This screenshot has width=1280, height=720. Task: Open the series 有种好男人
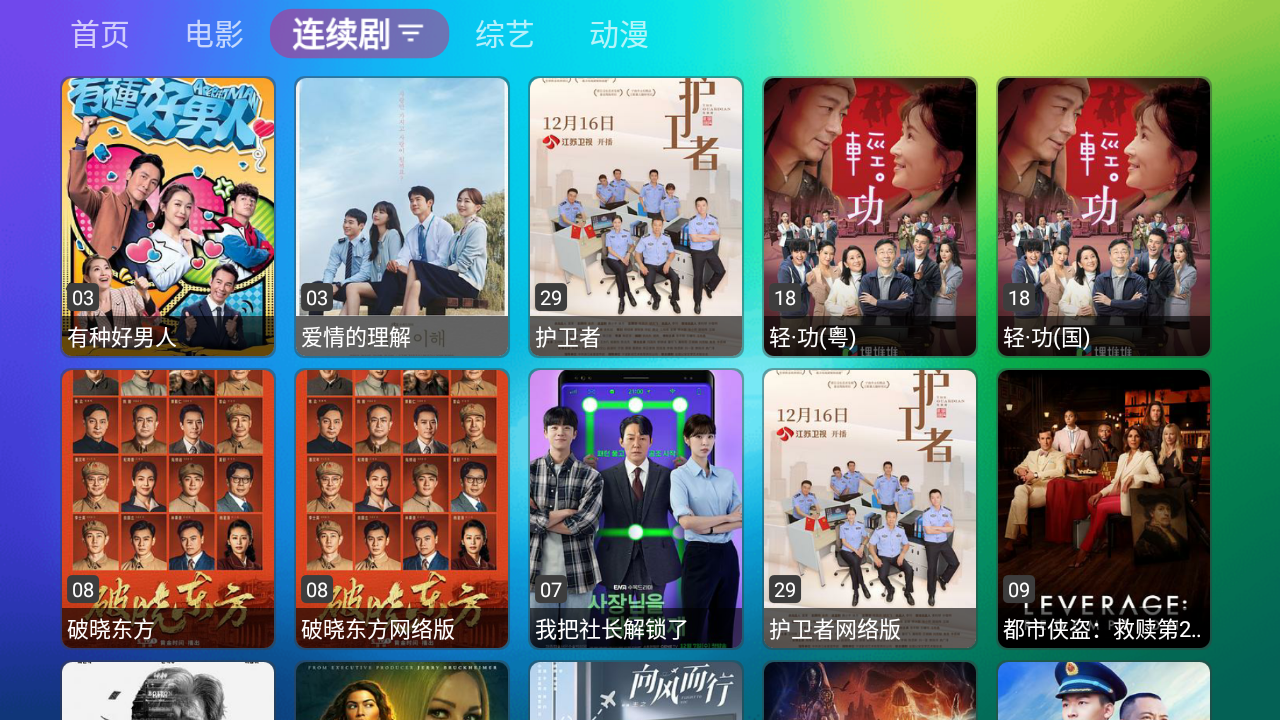168,216
